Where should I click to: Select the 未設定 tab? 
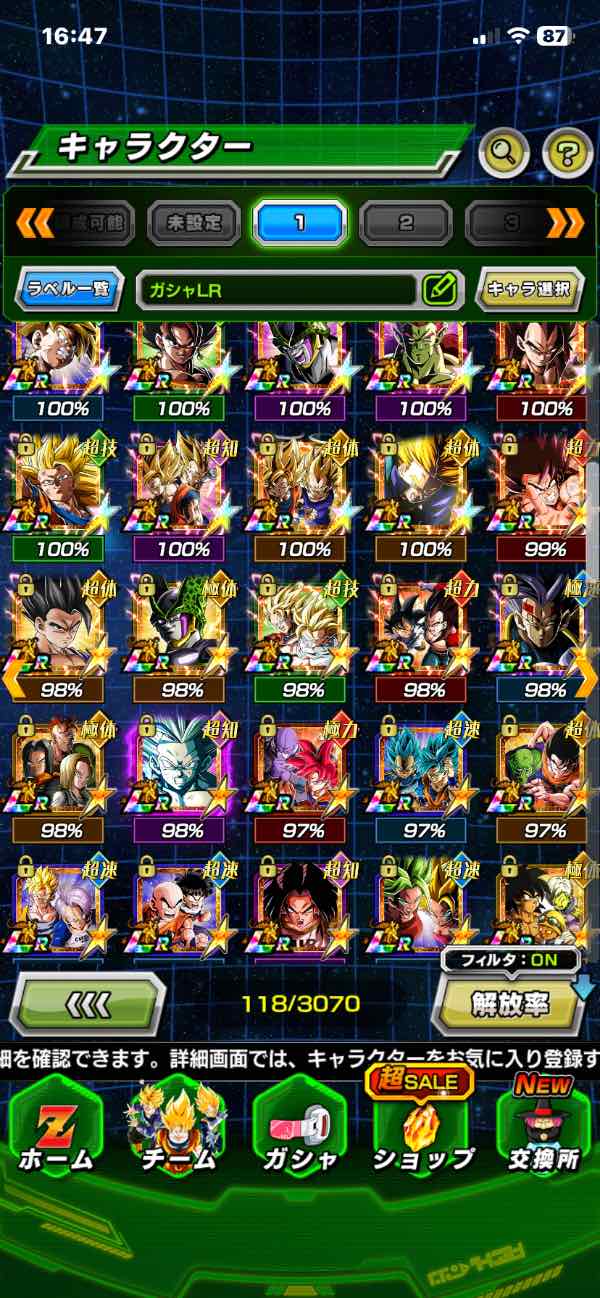point(193,222)
